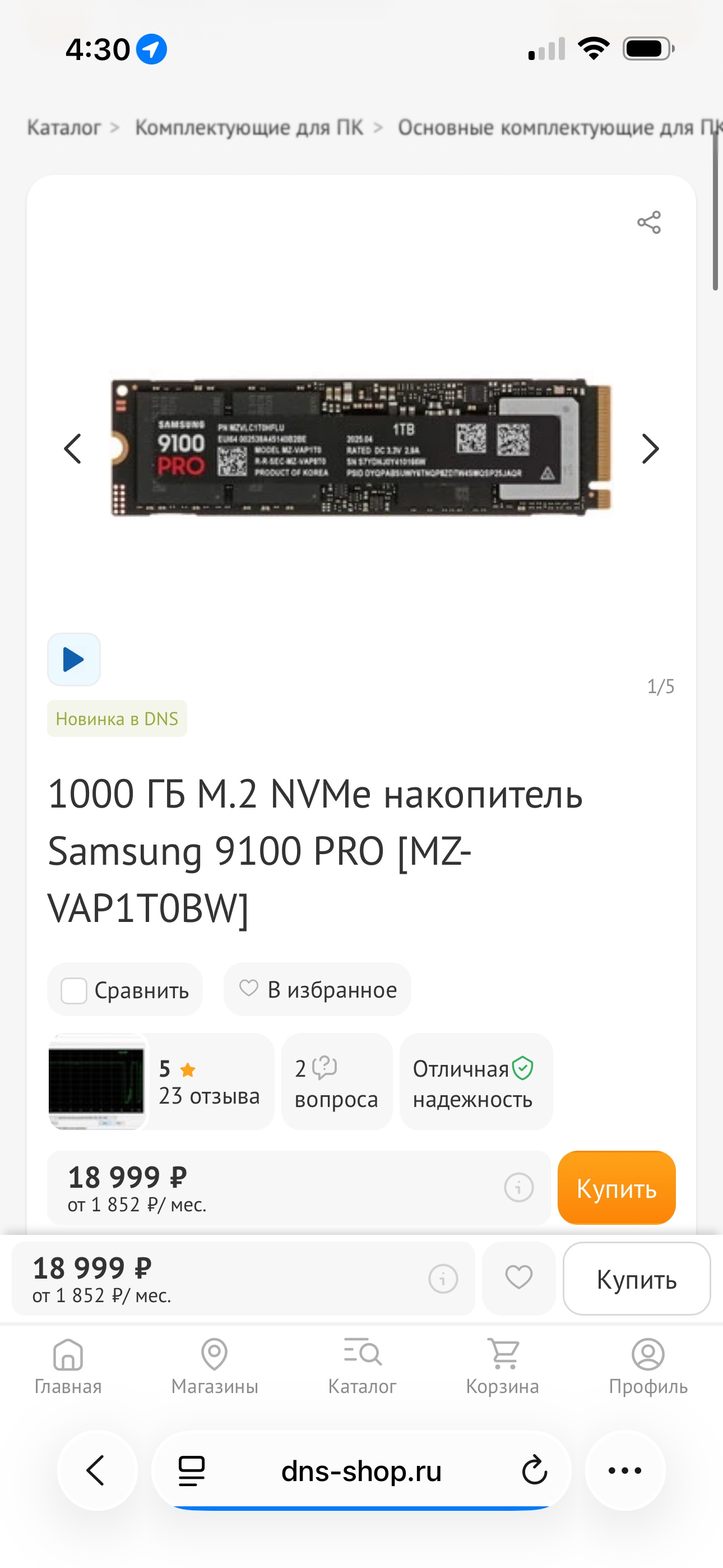Open price info icon beside the orange Купить
723x1568 pixels.
[518, 1187]
